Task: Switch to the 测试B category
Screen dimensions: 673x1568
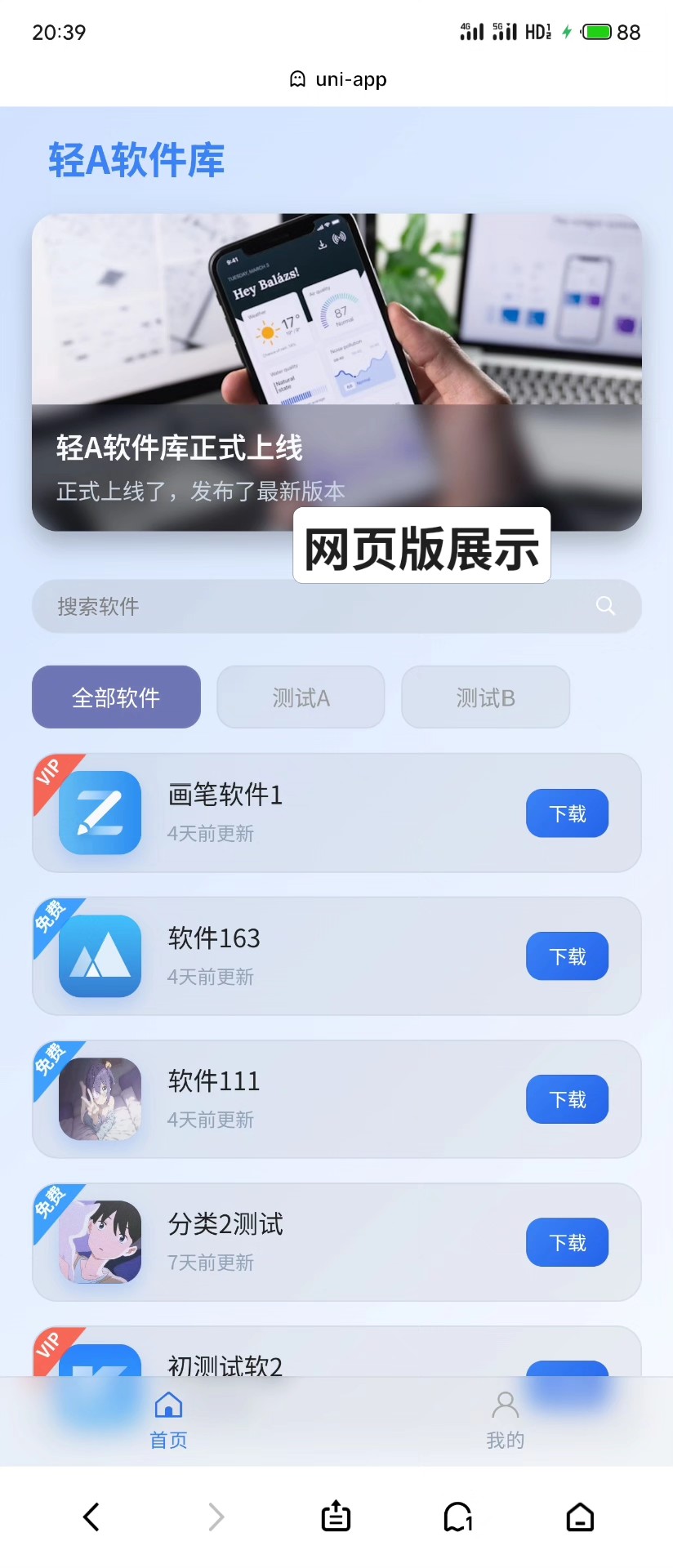Action: [x=485, y=697]
